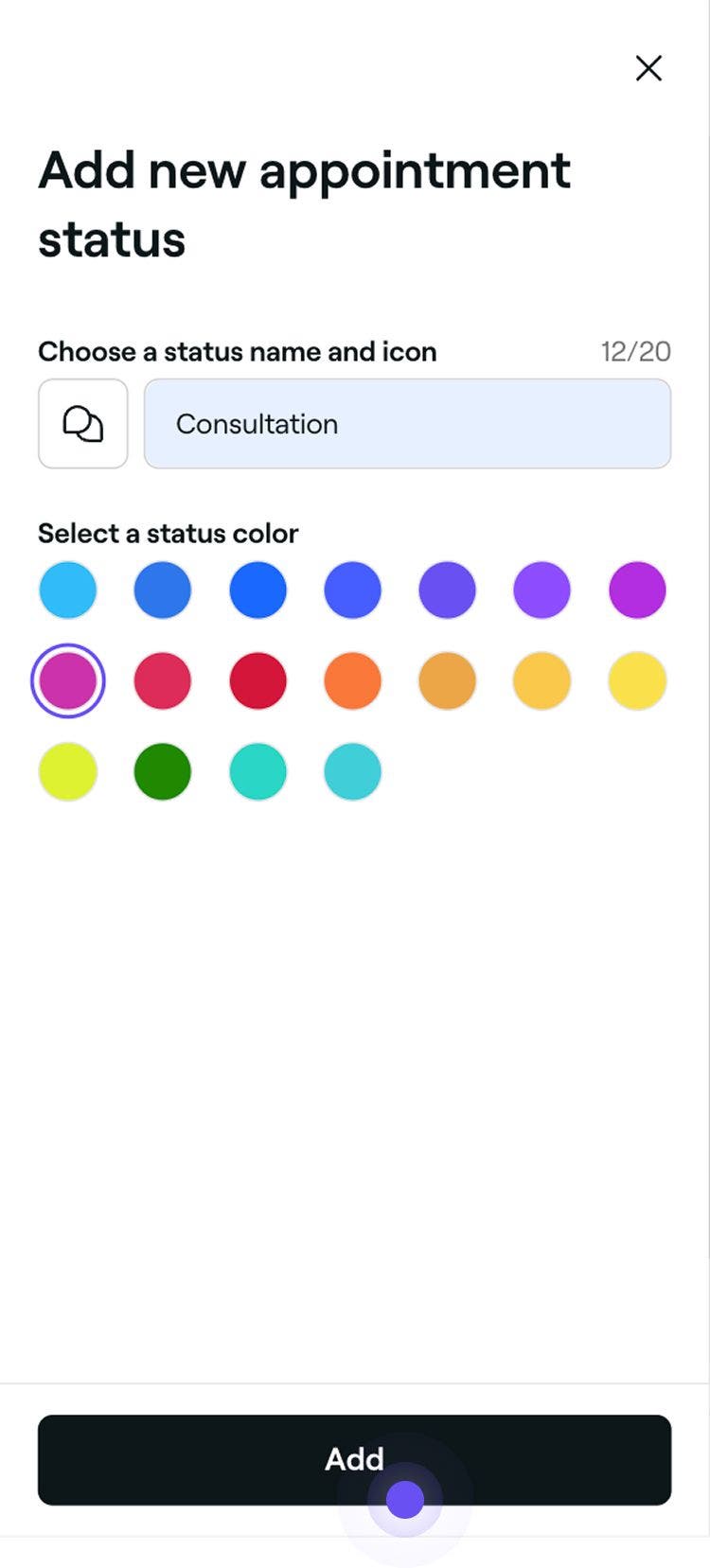This screenshot has height=1568, width=710.
Task: Click the currently selected pink color
Action: click(67, 680)
